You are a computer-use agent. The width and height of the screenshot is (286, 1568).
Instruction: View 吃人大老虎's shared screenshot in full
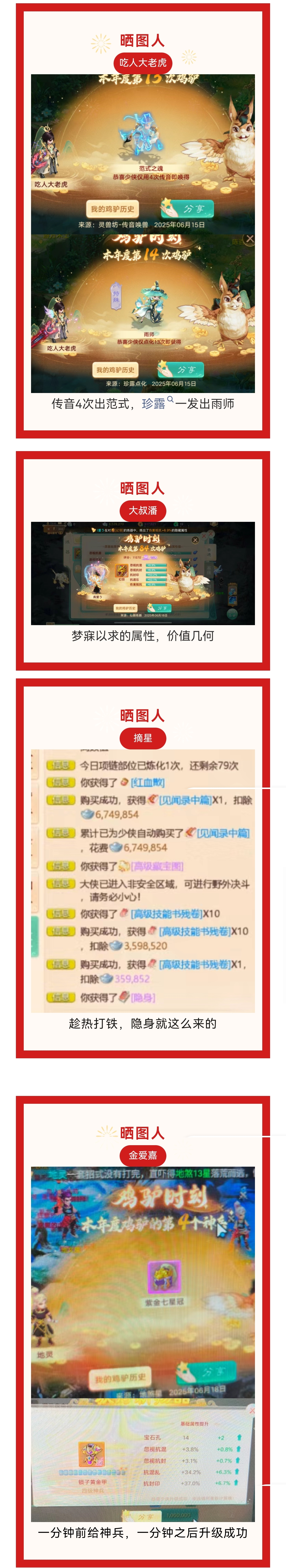click(x=143, y=233)
